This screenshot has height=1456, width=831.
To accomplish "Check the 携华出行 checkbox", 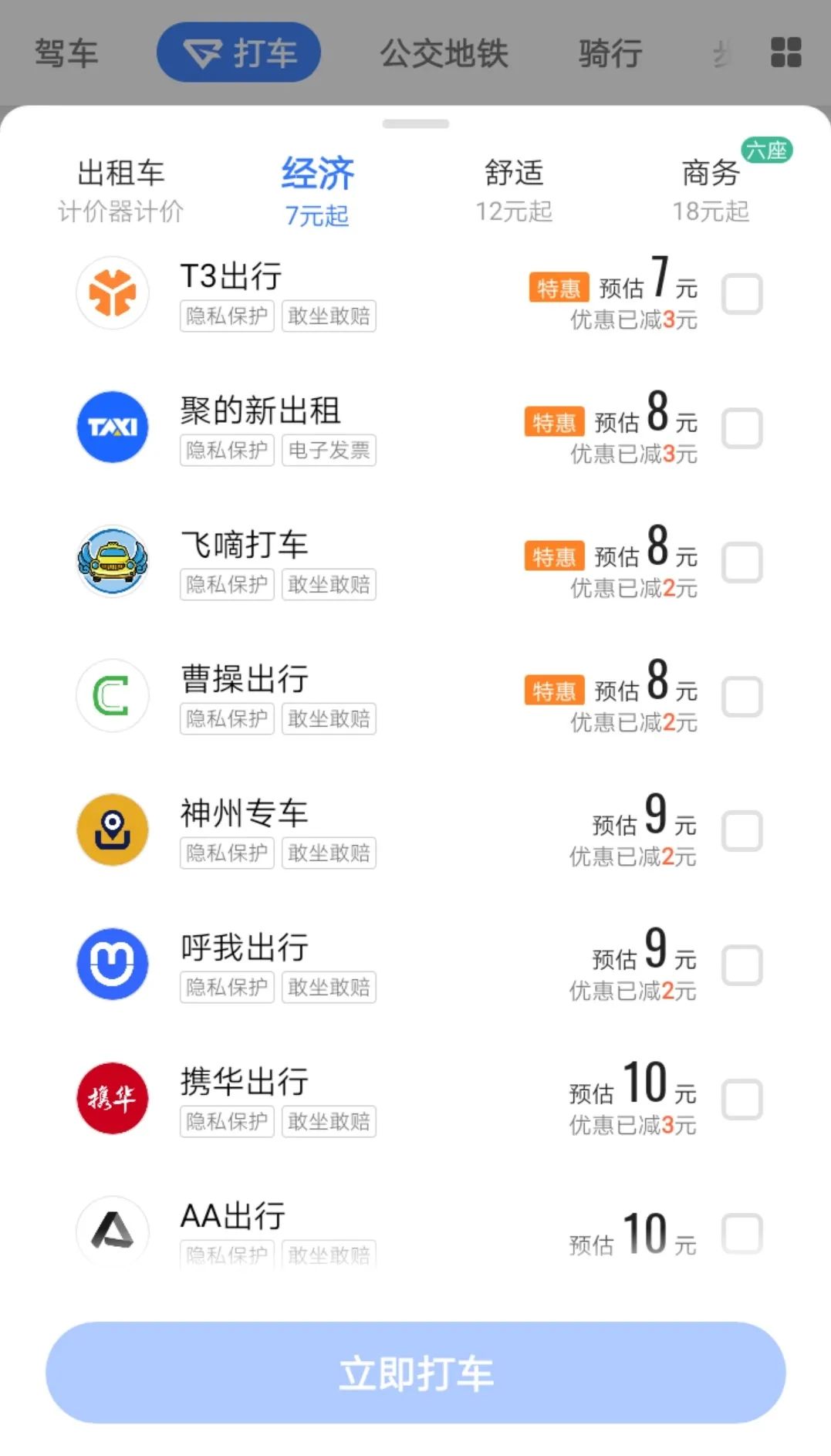I will point(741,1100).
